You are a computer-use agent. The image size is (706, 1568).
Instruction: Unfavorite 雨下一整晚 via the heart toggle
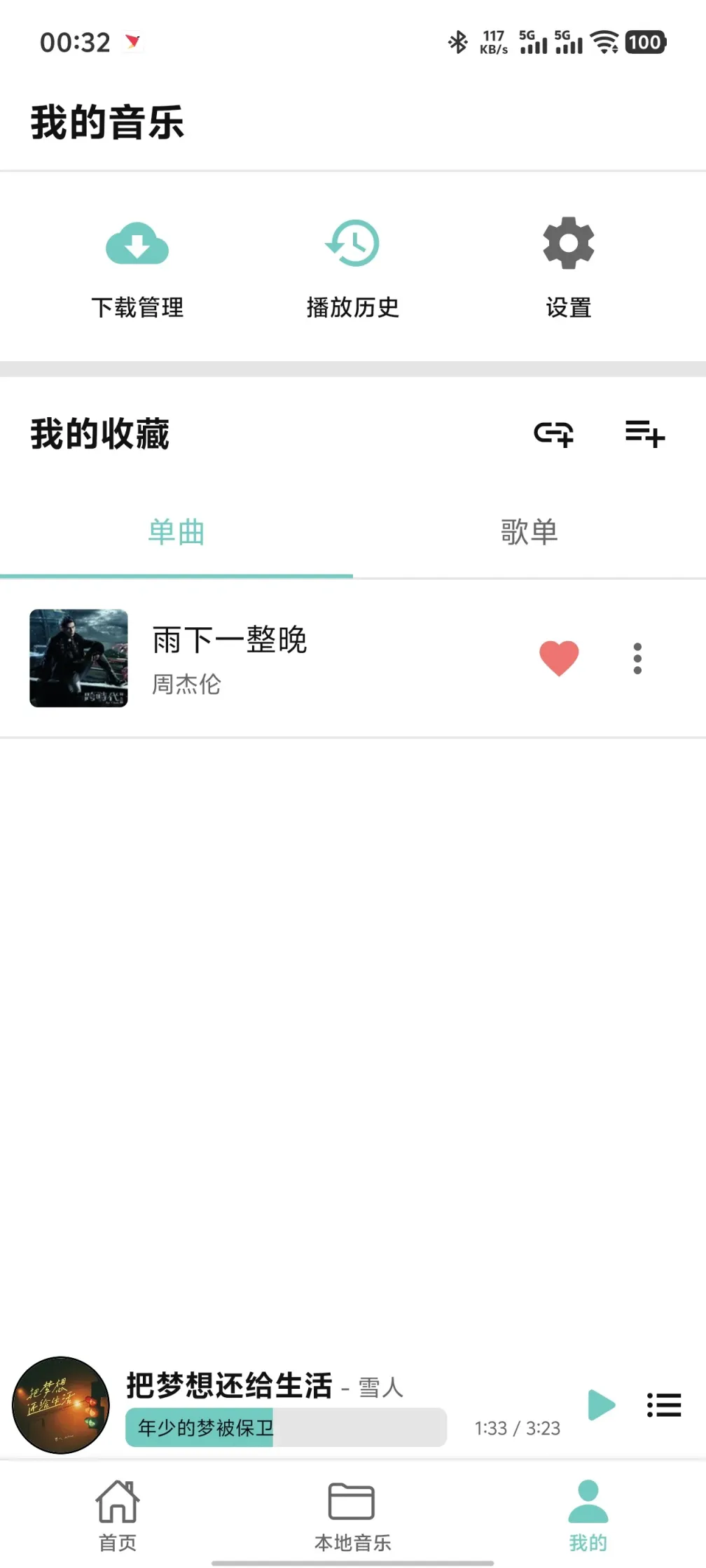coord(557,658)
